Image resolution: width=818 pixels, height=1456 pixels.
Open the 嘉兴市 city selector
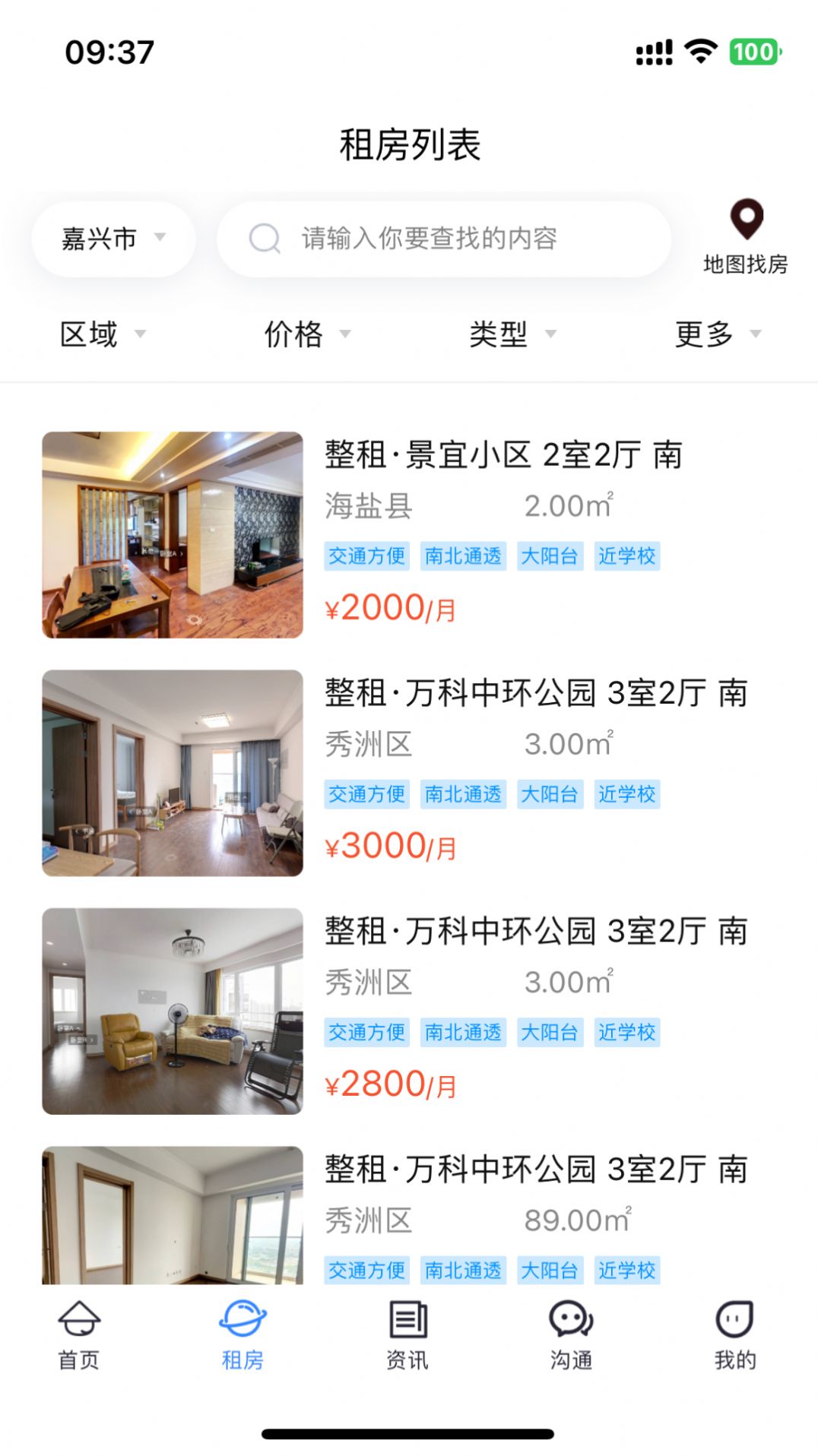(x=112, y=238)
